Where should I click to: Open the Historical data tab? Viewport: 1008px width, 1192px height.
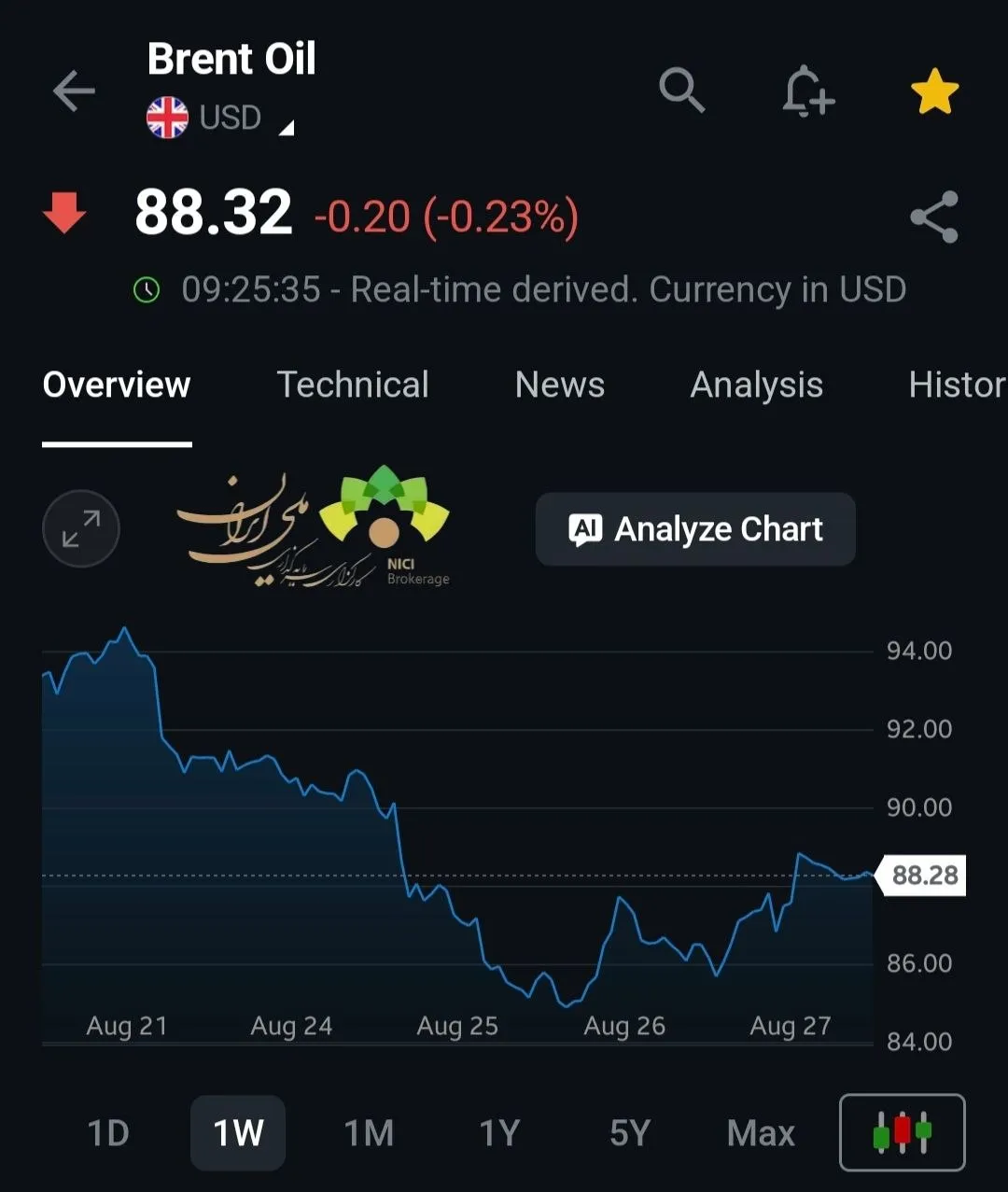tap(958, 385)
